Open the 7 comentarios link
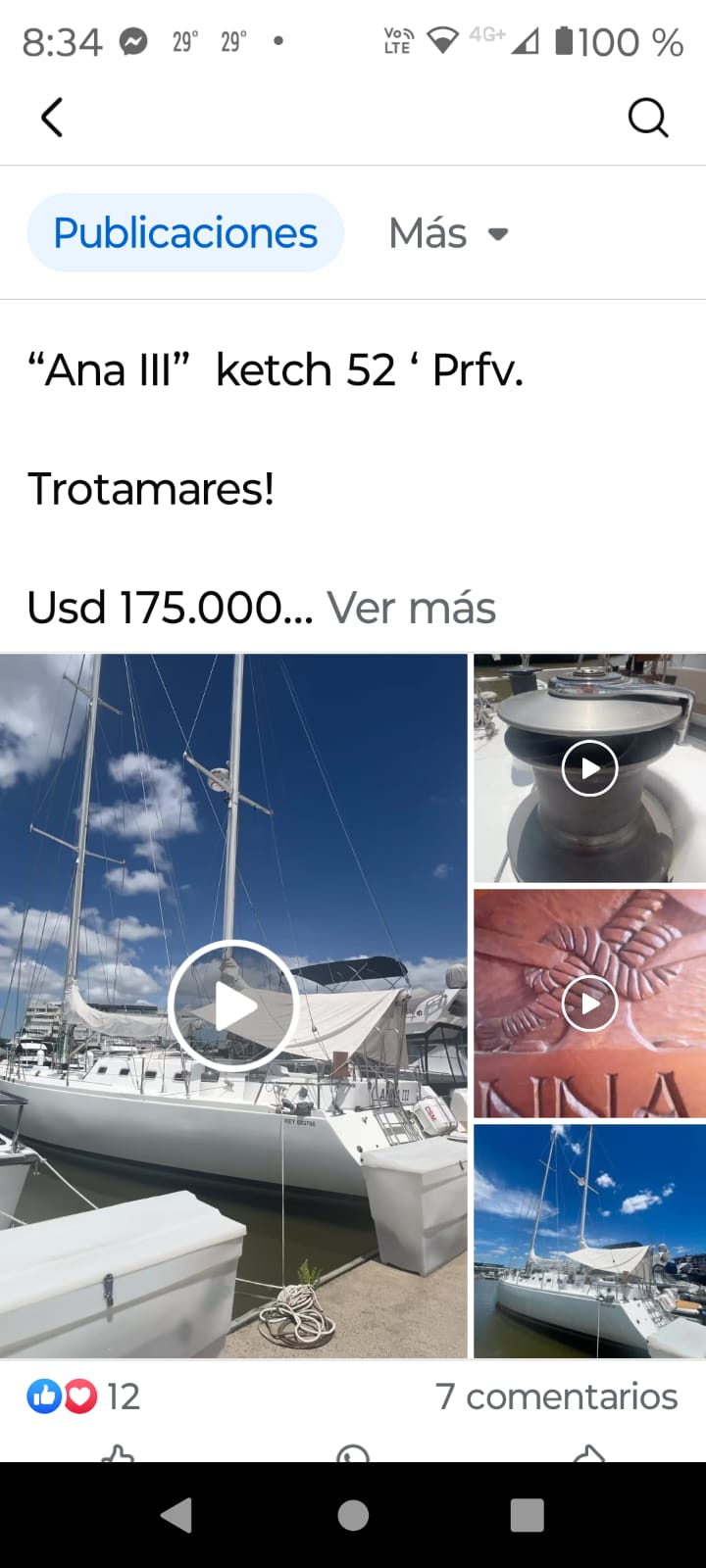 tap(556, 1396)
